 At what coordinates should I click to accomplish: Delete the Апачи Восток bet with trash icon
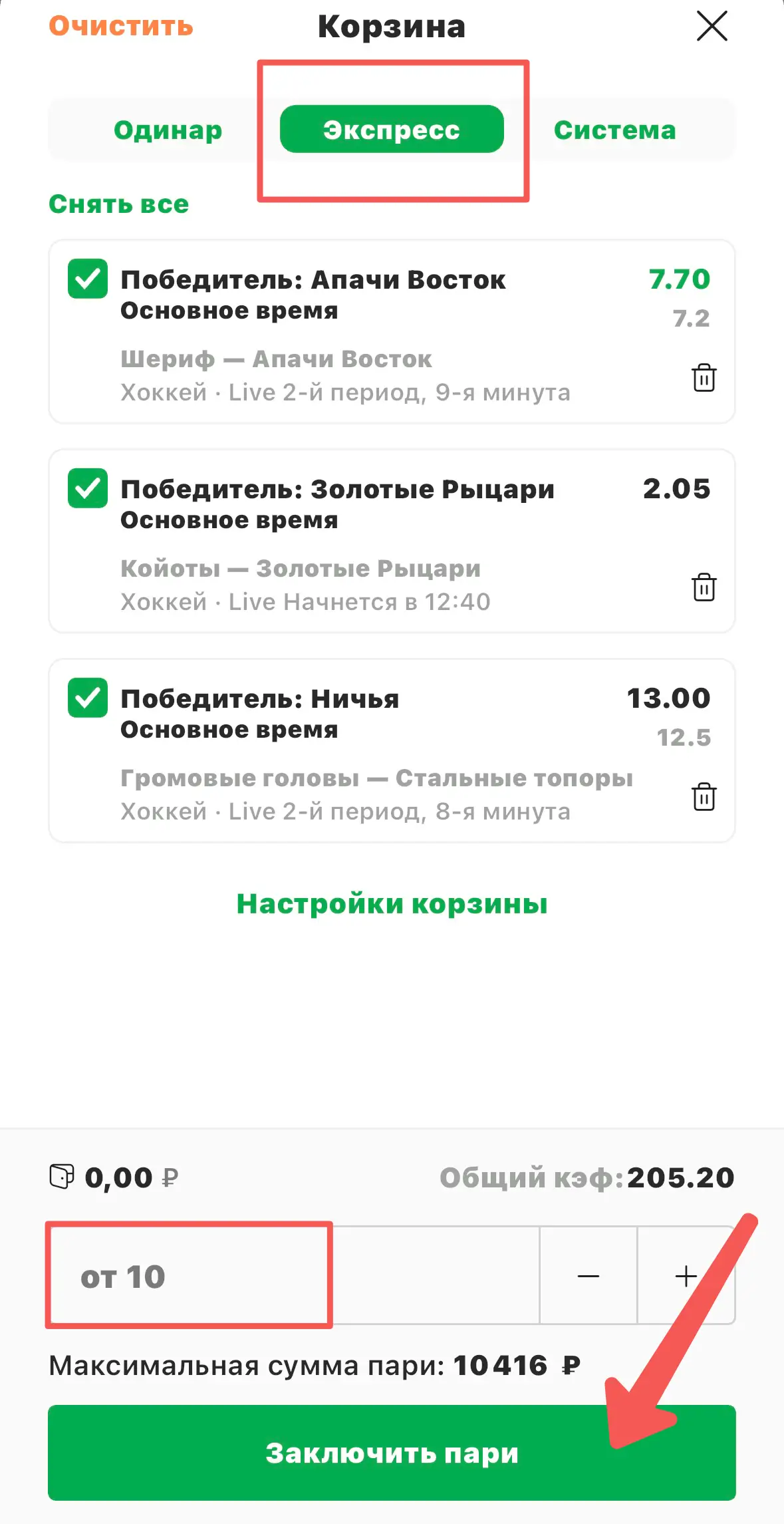(703, 378)
